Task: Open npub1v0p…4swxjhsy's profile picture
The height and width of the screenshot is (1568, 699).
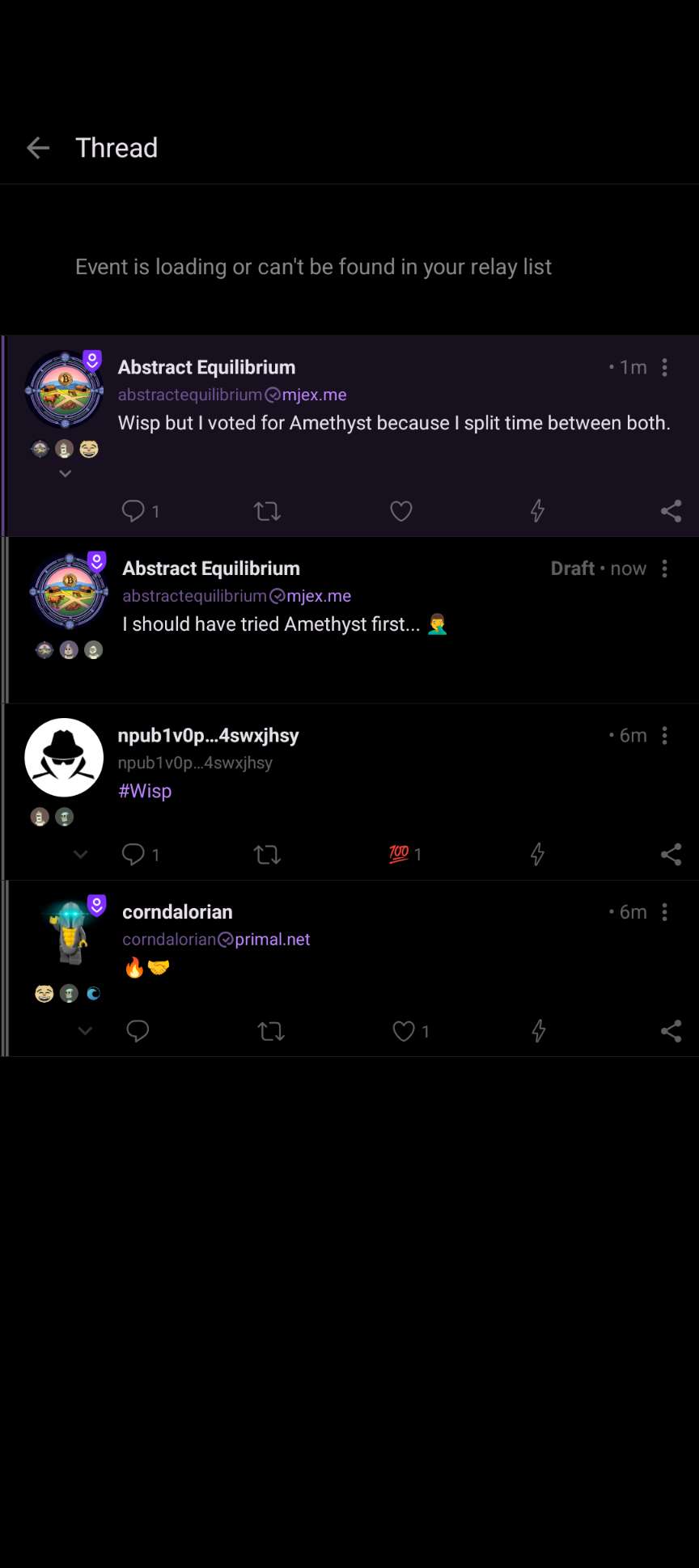Action: point(64,758)
